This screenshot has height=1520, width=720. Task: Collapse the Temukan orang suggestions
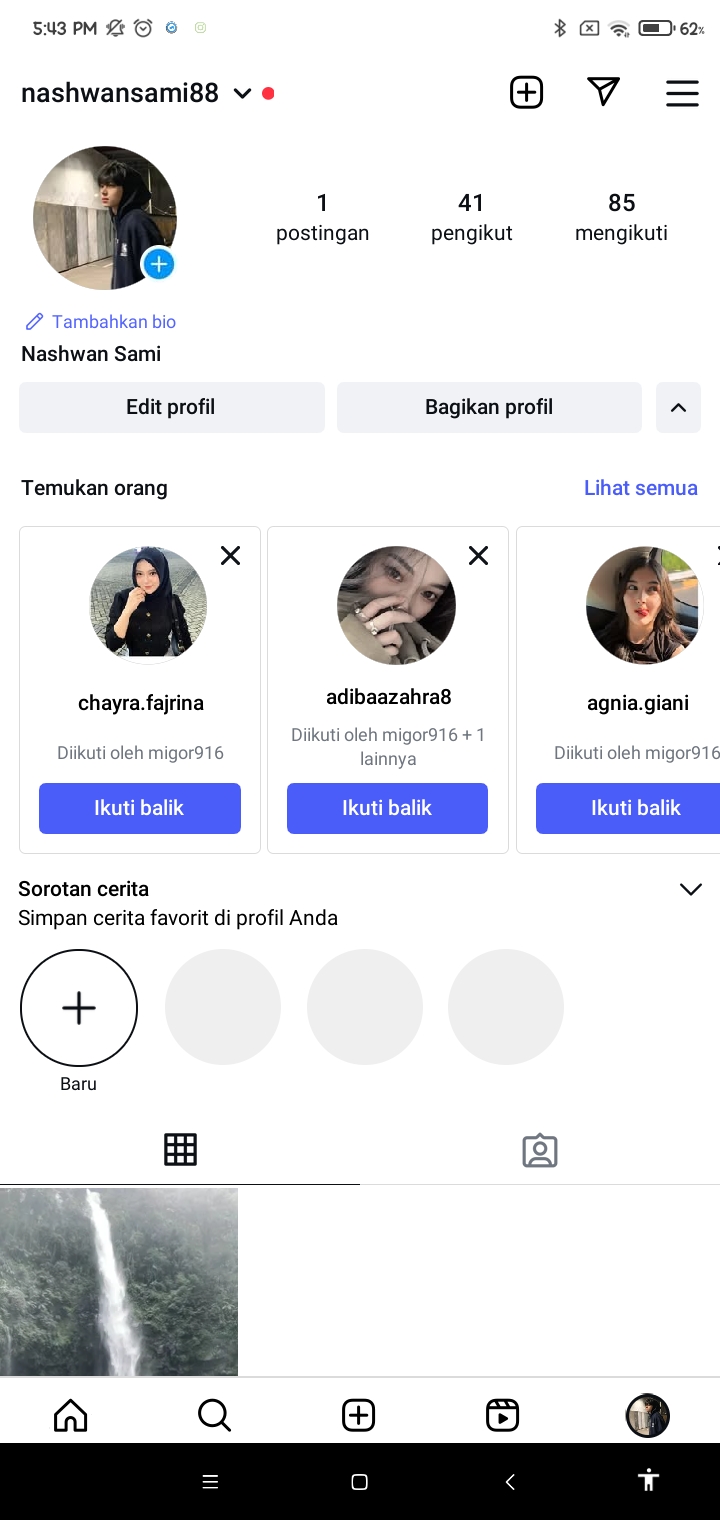[678, 407]
